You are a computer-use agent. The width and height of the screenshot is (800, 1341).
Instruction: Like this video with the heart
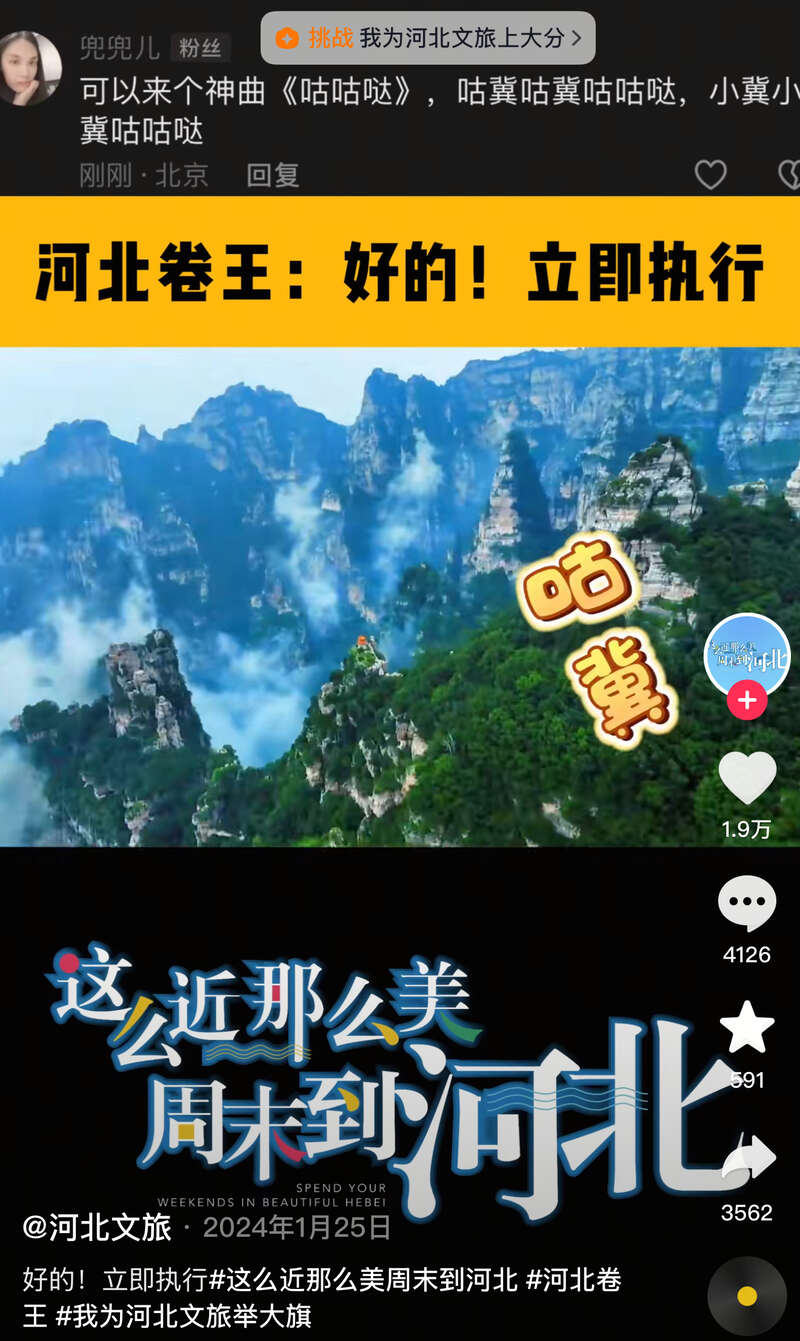point(747,778)
